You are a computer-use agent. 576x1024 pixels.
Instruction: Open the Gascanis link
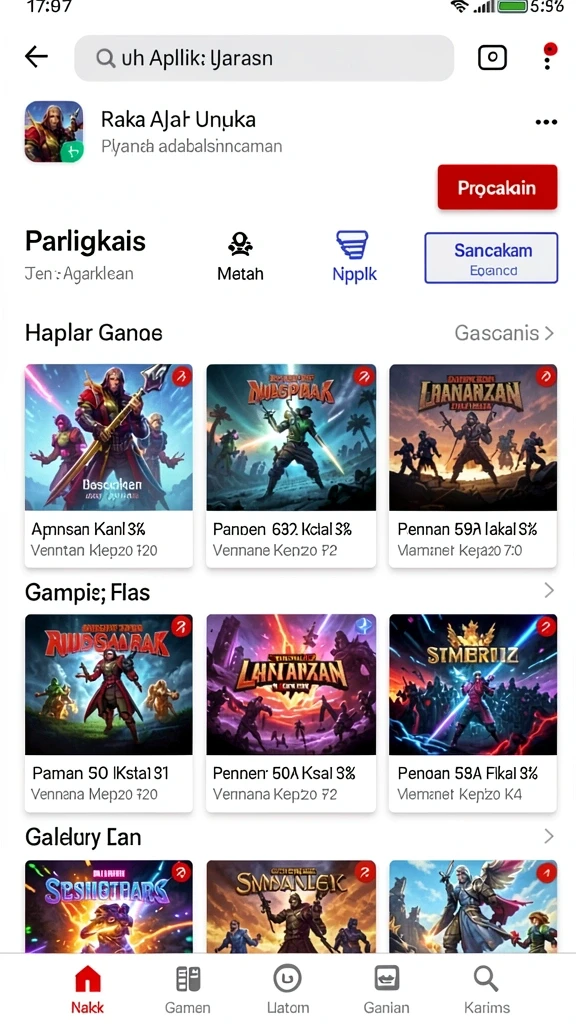point(504,333)
